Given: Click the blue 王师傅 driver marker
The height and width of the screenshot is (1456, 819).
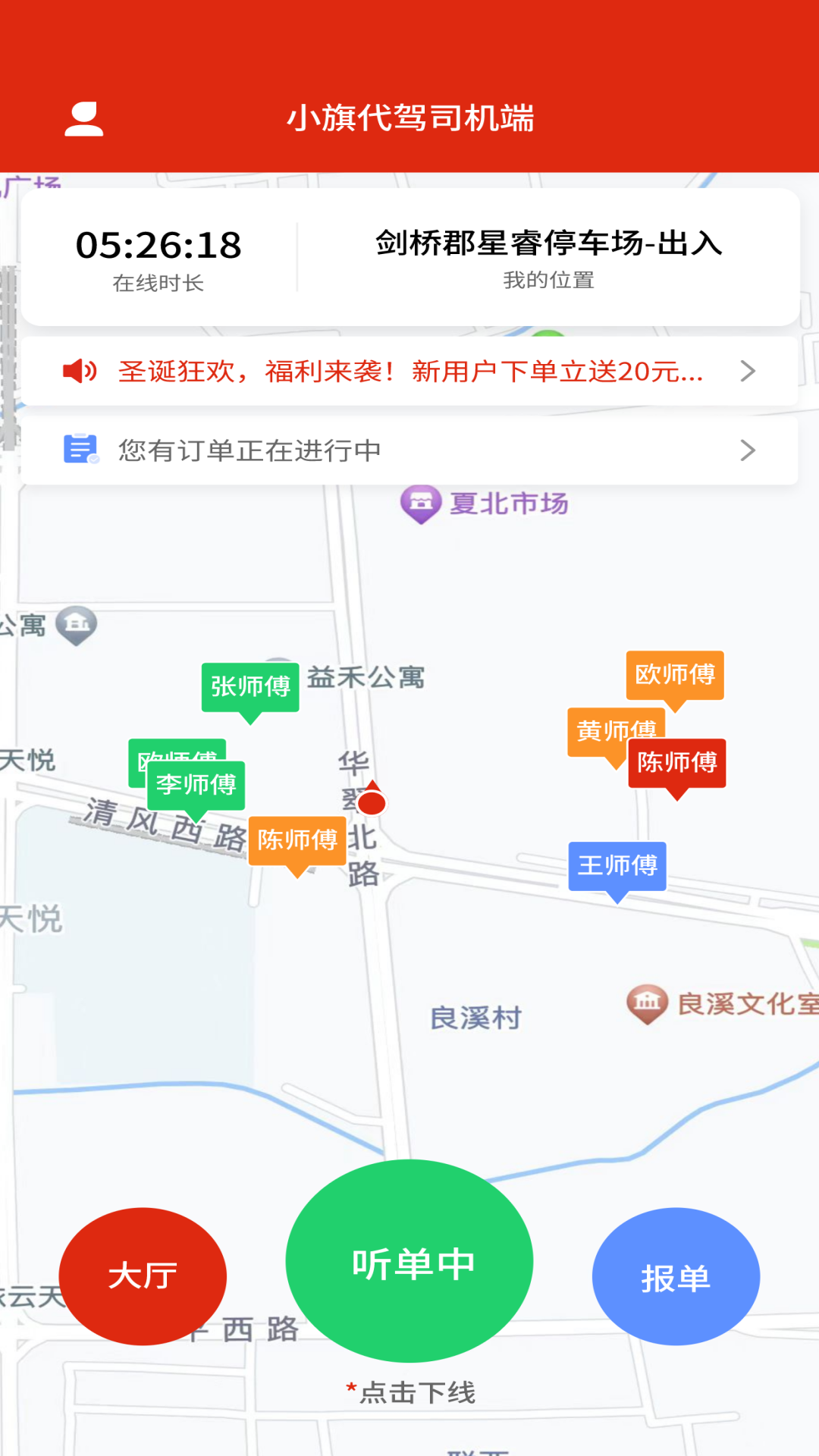Looking at the screenshot, I should coord(619,867).
